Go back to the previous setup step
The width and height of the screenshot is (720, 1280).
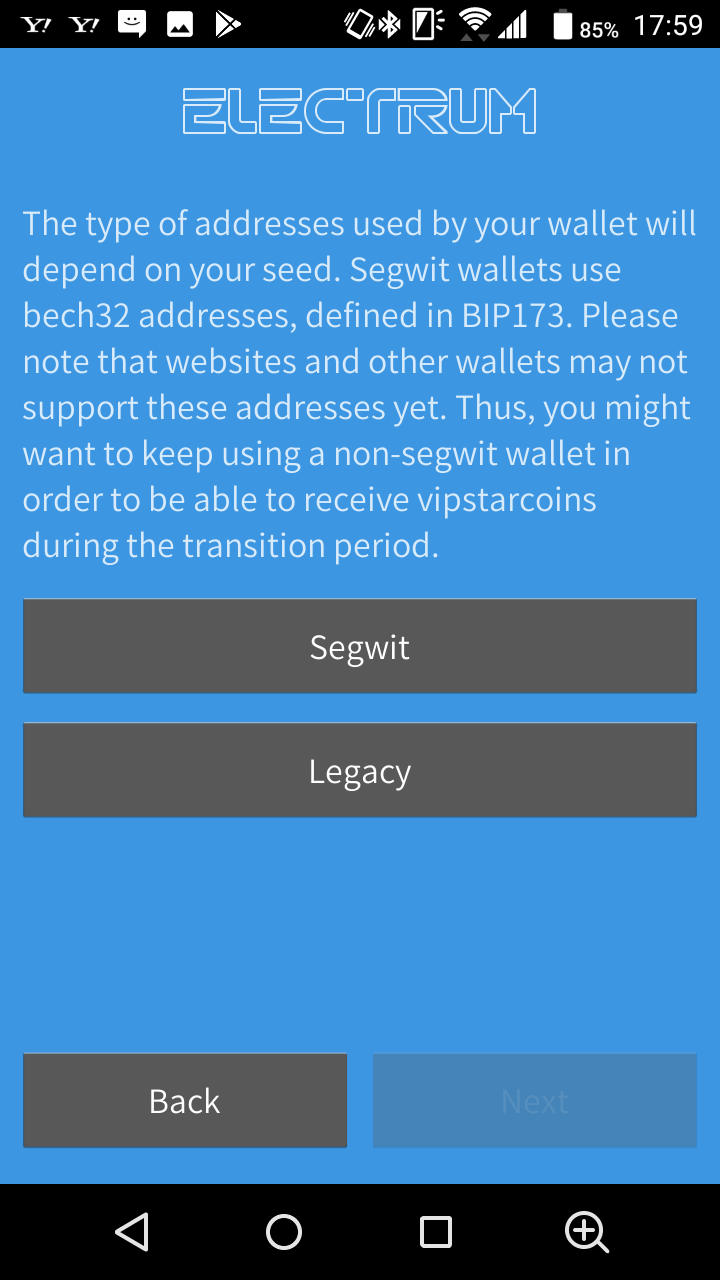tap(185, 1101)
